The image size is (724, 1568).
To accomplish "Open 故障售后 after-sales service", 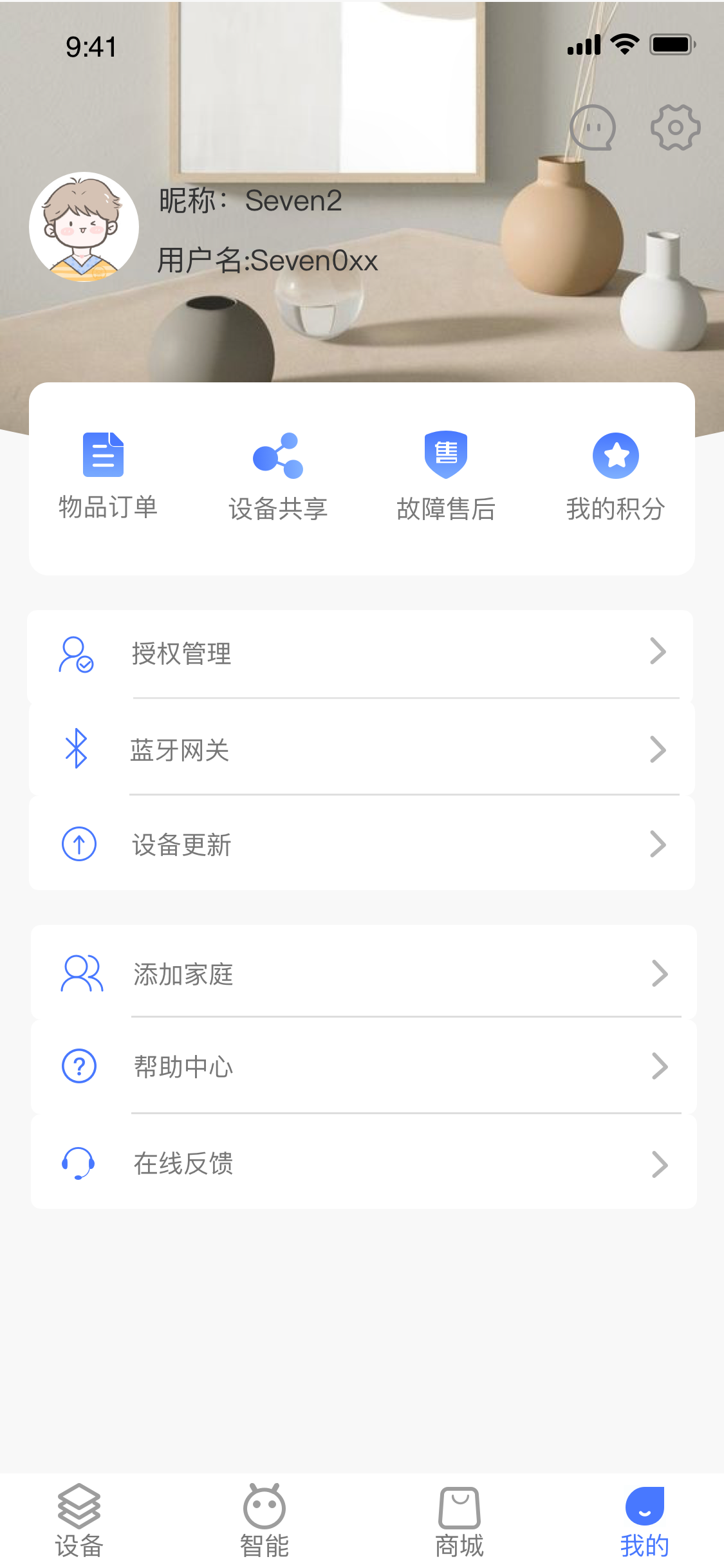I will point(446,476).
